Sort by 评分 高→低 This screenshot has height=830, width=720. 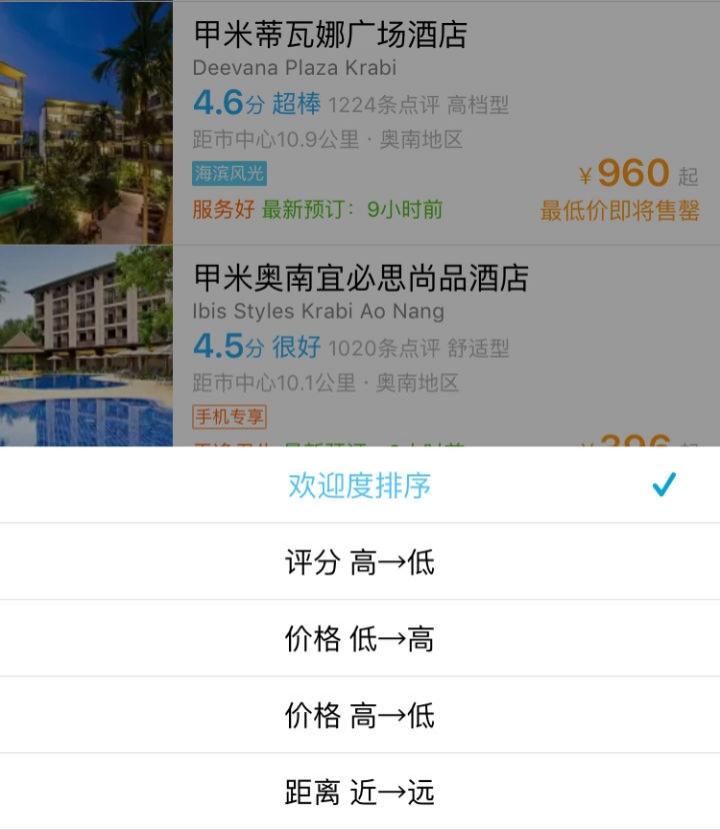click(x=360, y=562)
